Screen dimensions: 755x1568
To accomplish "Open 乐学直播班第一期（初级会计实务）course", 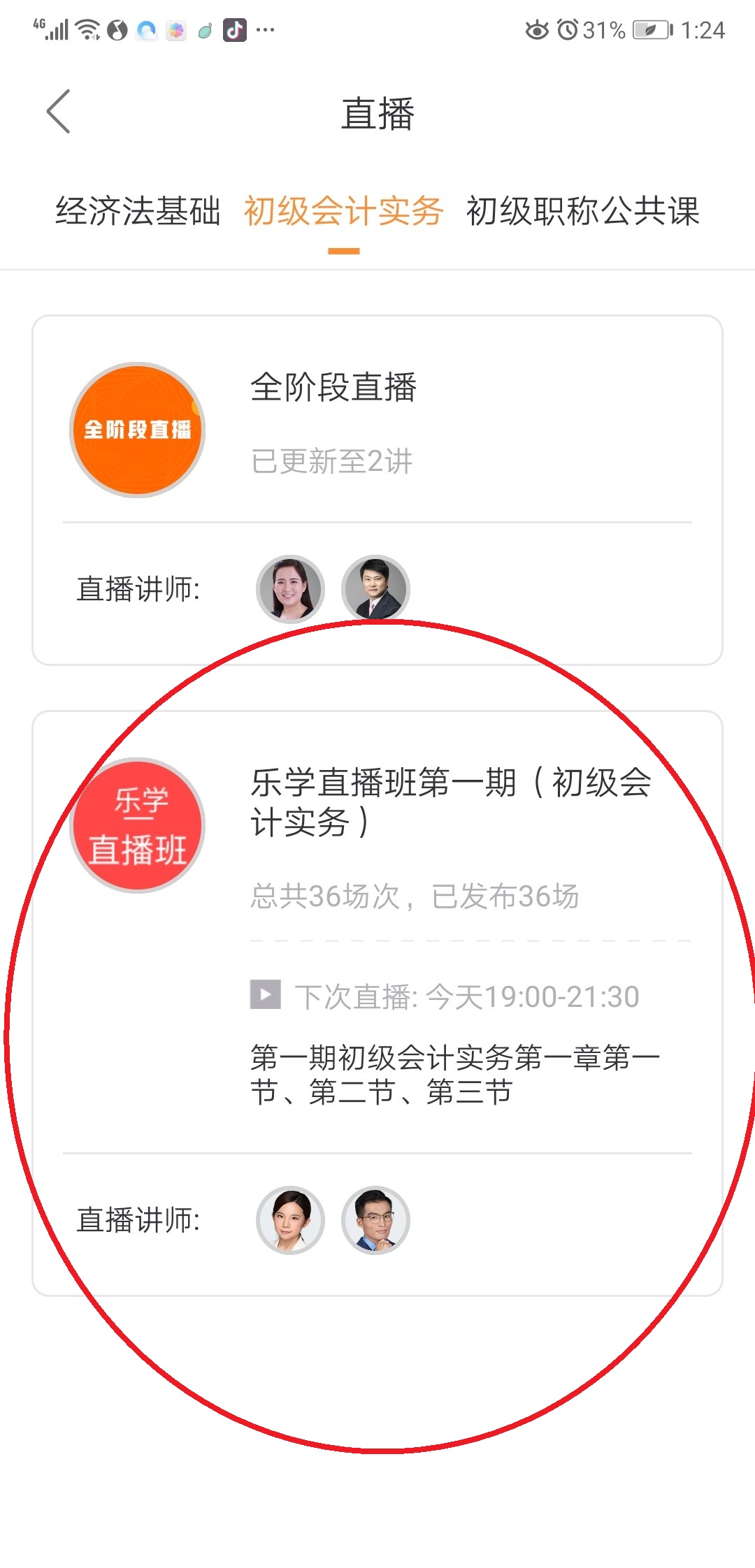I will 451,804.
